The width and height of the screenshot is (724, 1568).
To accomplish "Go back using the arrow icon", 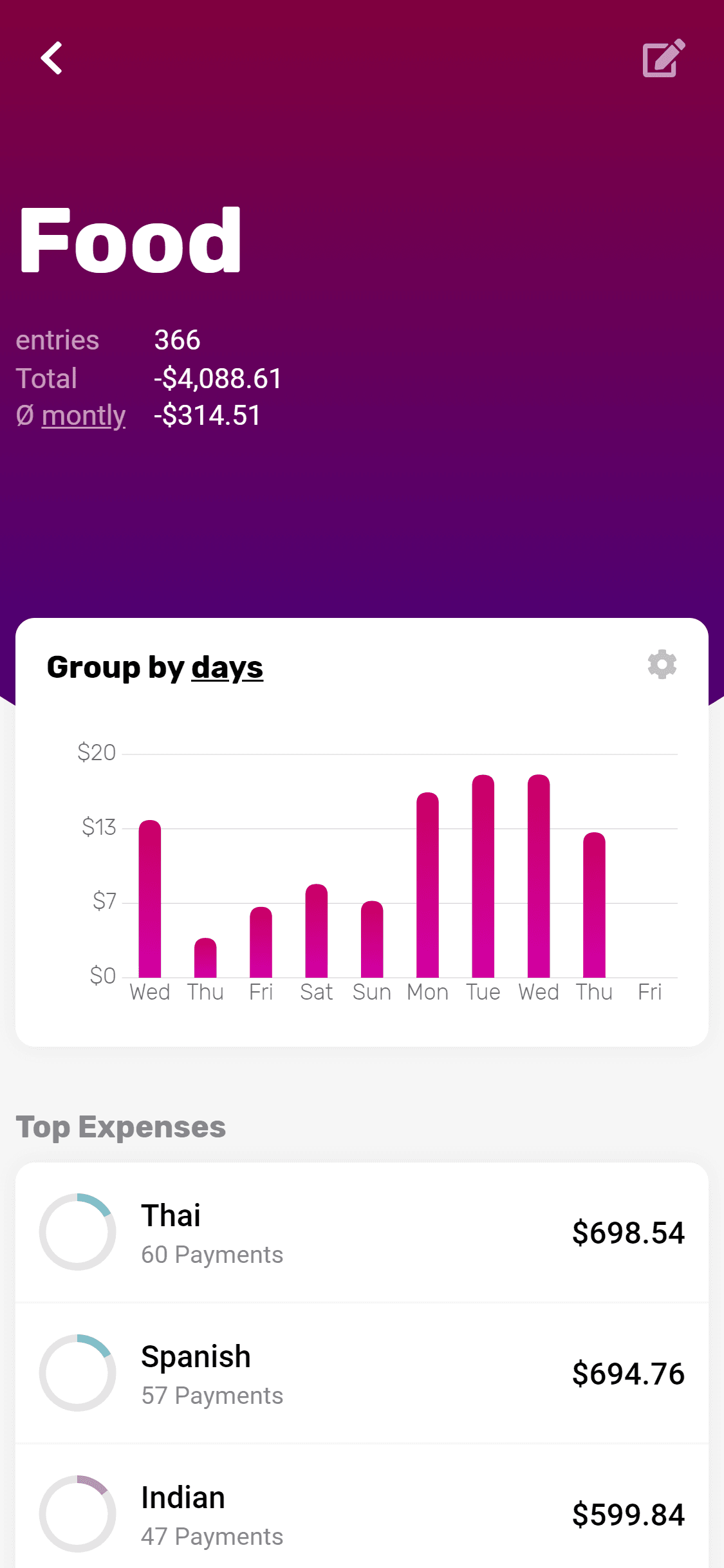I will coord(51,59).
